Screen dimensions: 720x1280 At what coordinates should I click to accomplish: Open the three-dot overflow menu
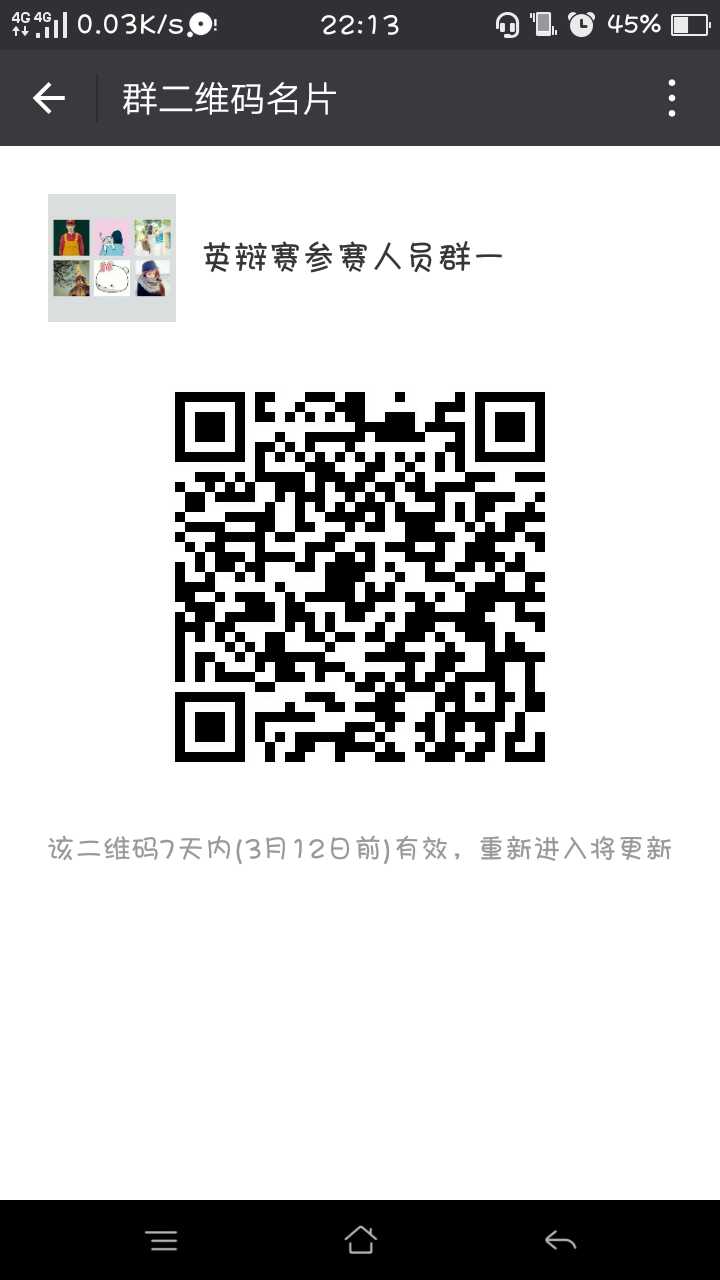(x=671, y=98)
